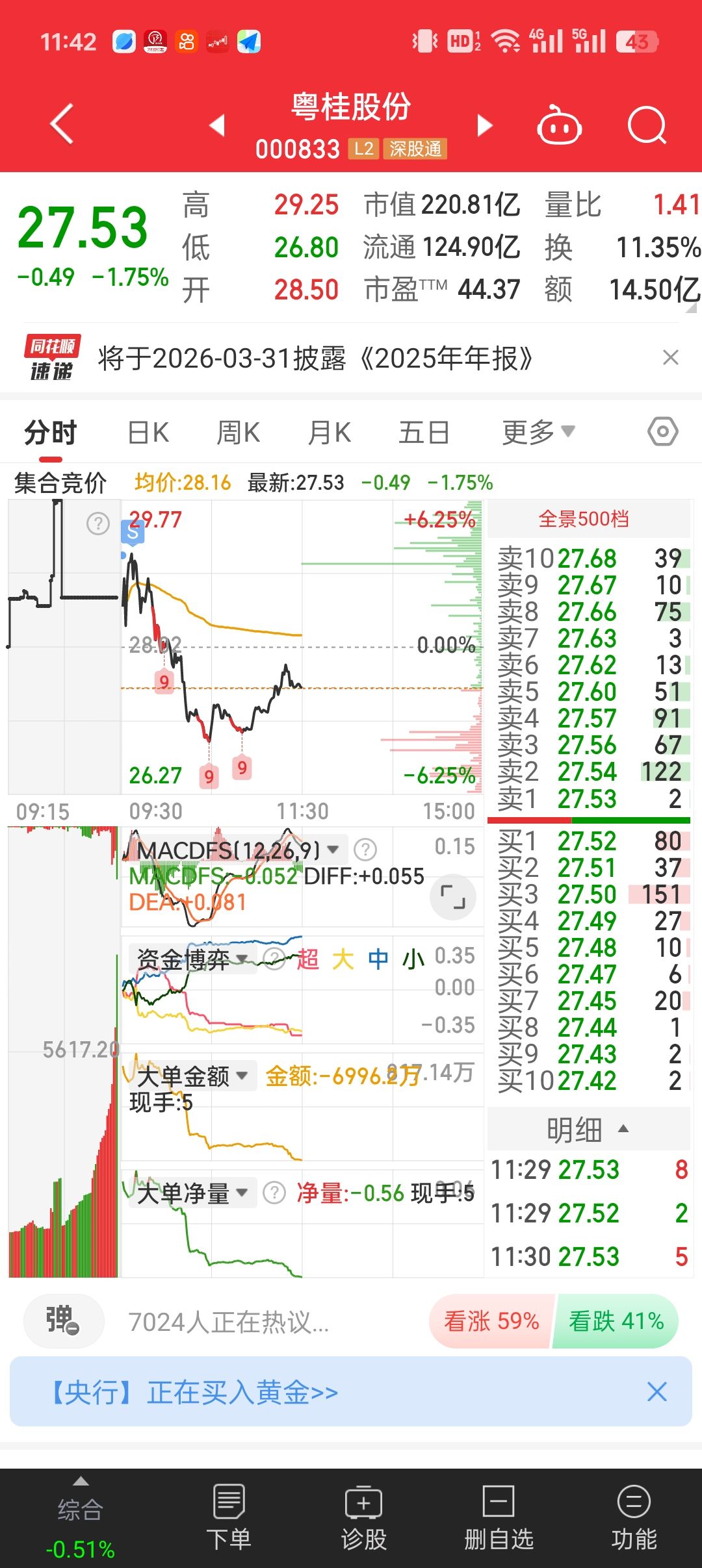Open the robot assistant icon
The width and height of the screenshot is (702, 1568).
[559, 125]
